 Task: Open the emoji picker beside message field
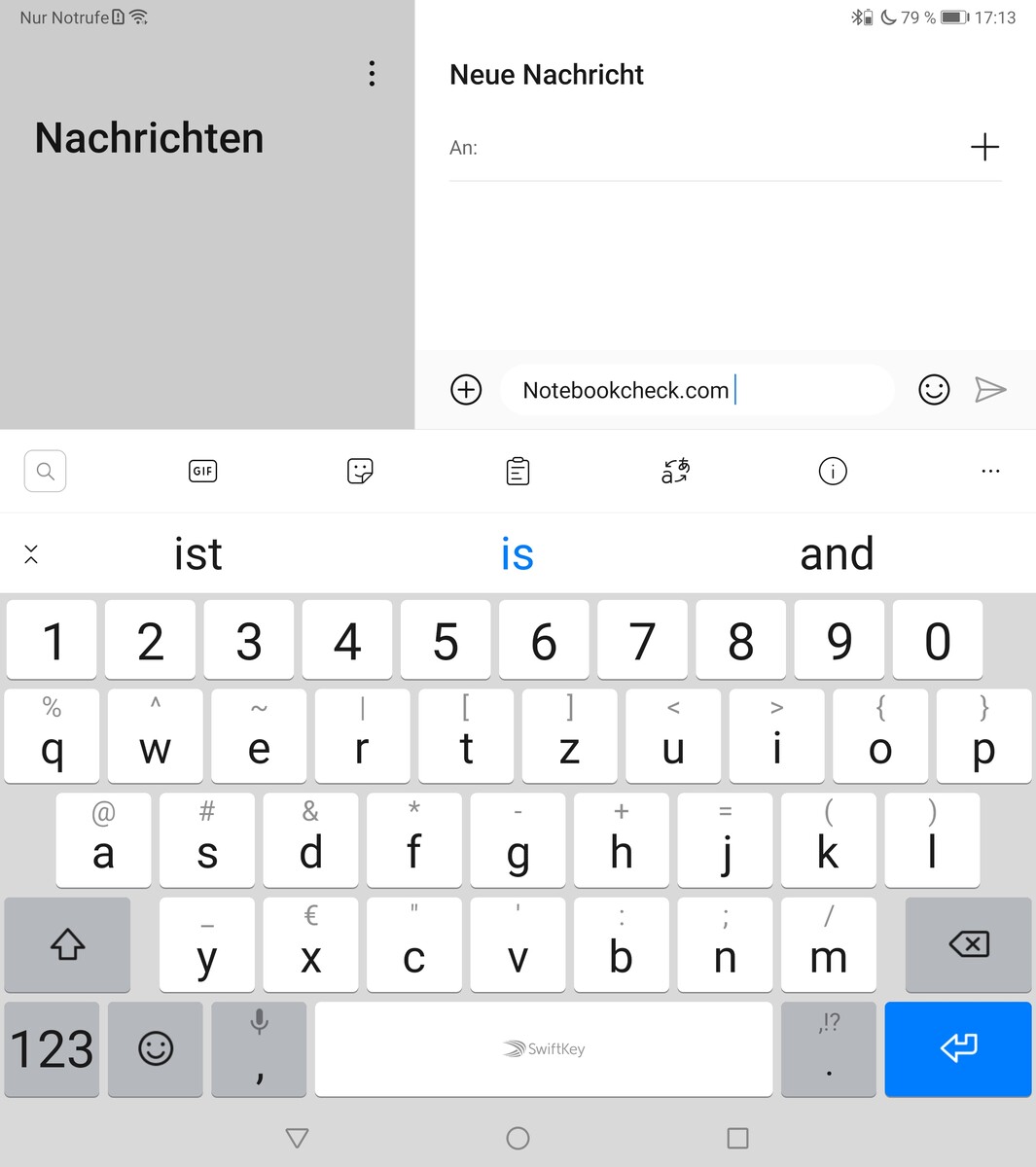point(934,390)
